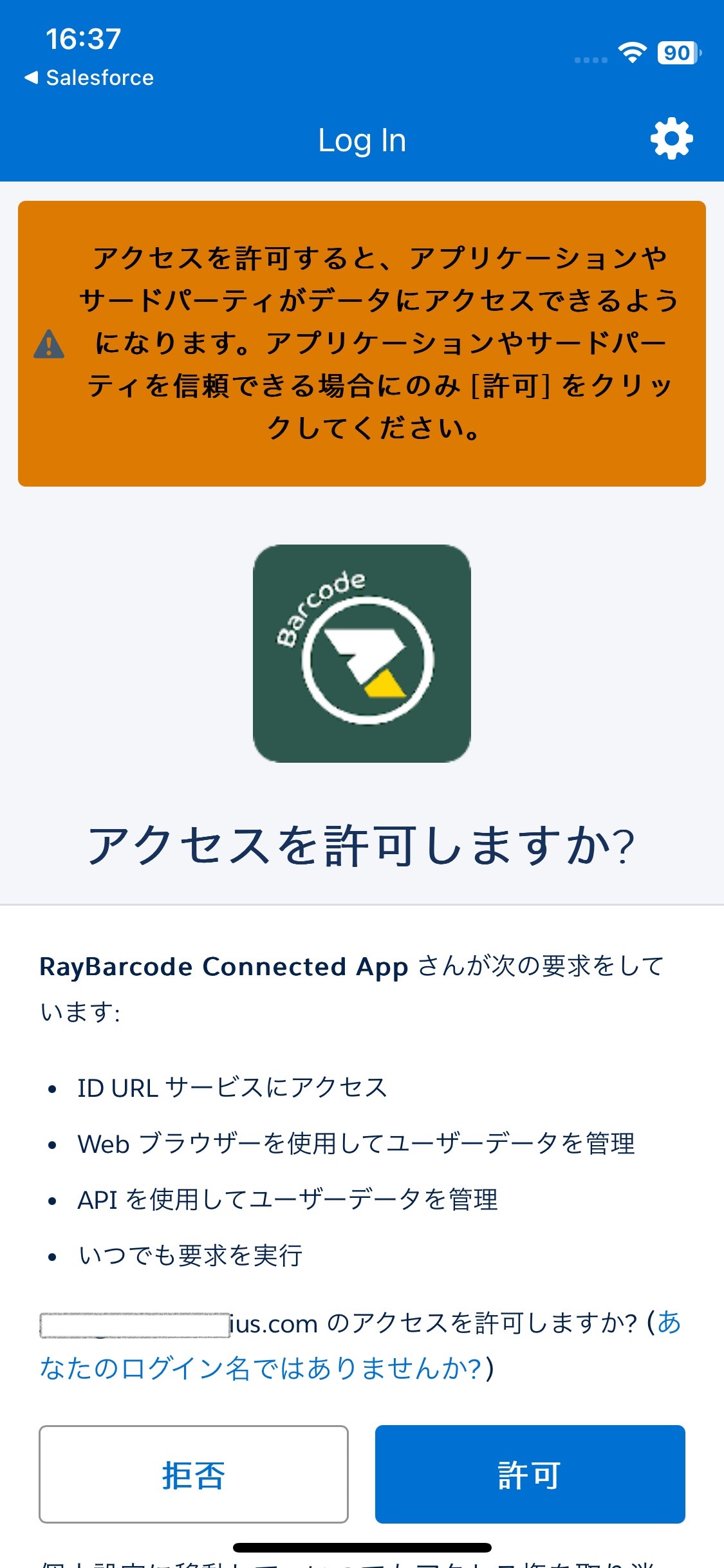
Task: Open the 'あなたのログイン名ではありませんか?' link
Action: (x=261, y=1368)
